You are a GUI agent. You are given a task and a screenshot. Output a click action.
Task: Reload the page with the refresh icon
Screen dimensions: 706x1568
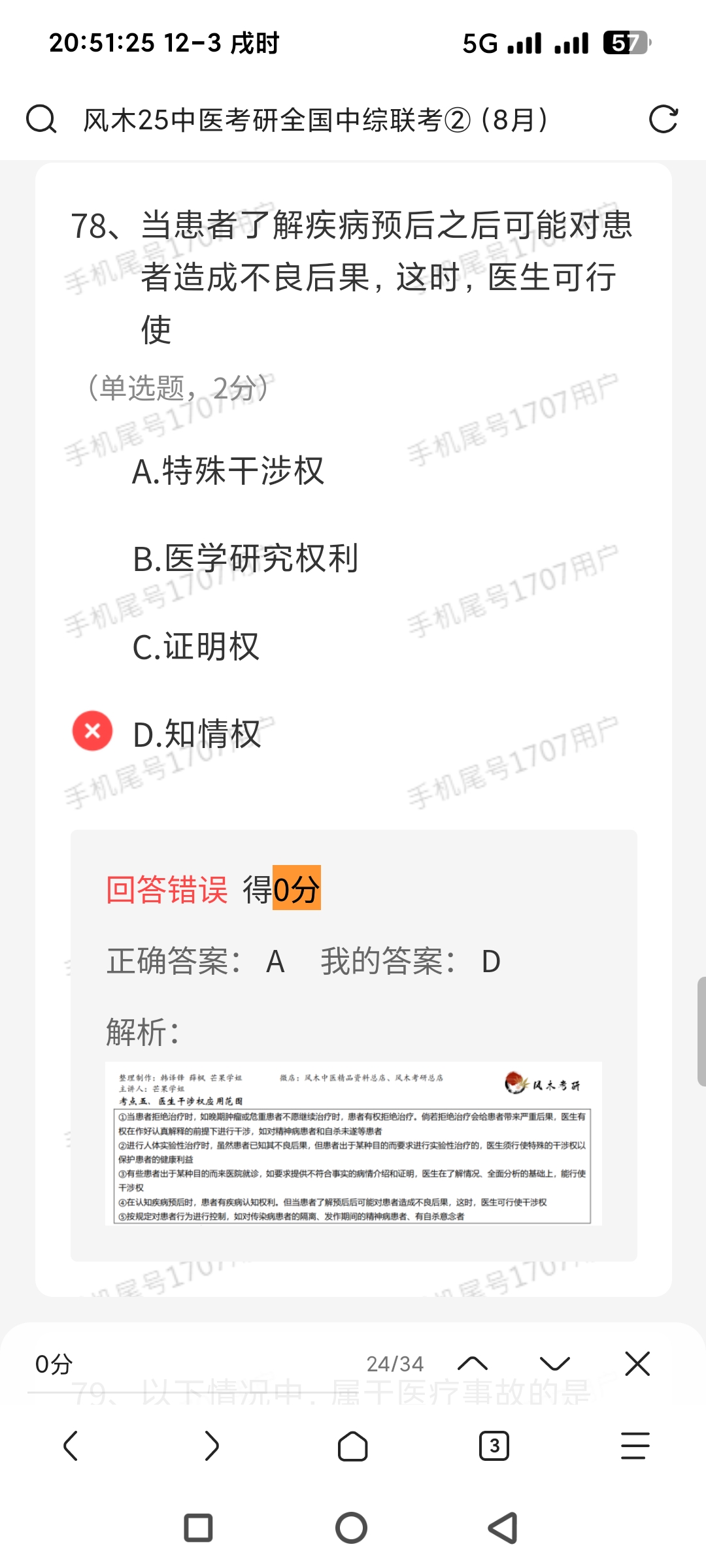tap(663, 120)
